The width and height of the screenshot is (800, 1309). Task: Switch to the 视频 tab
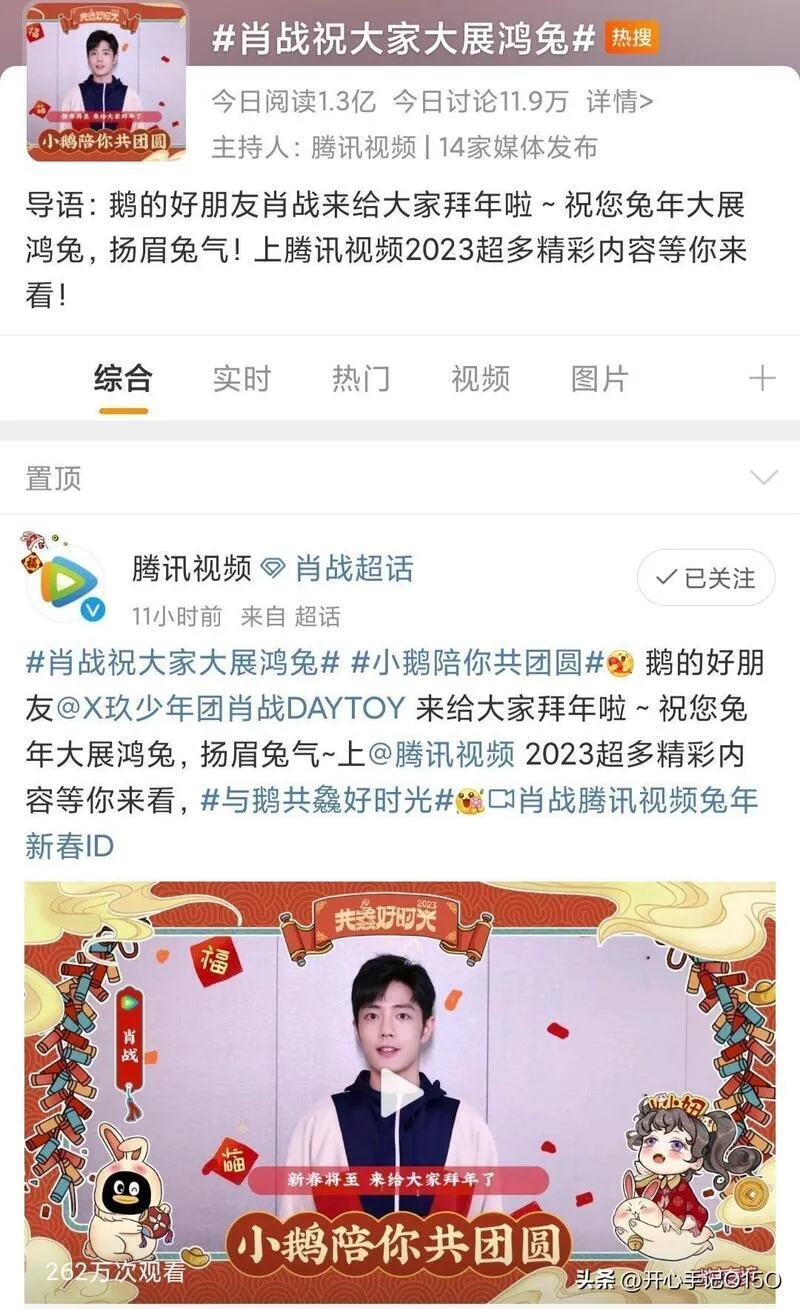(480, 379)
